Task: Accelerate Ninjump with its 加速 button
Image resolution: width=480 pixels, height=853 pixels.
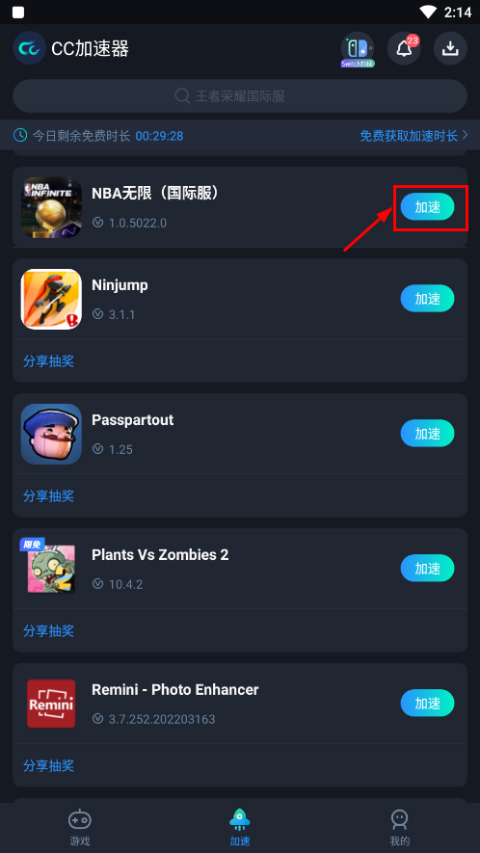Action: [x=427, y=298]
